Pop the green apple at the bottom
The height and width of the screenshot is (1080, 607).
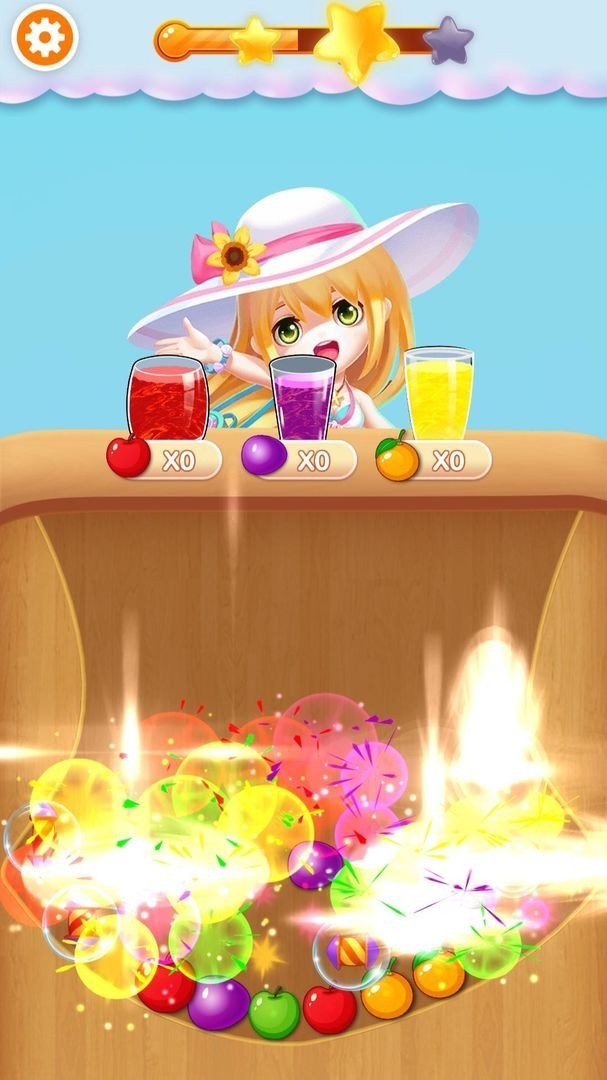[274, 1012]
